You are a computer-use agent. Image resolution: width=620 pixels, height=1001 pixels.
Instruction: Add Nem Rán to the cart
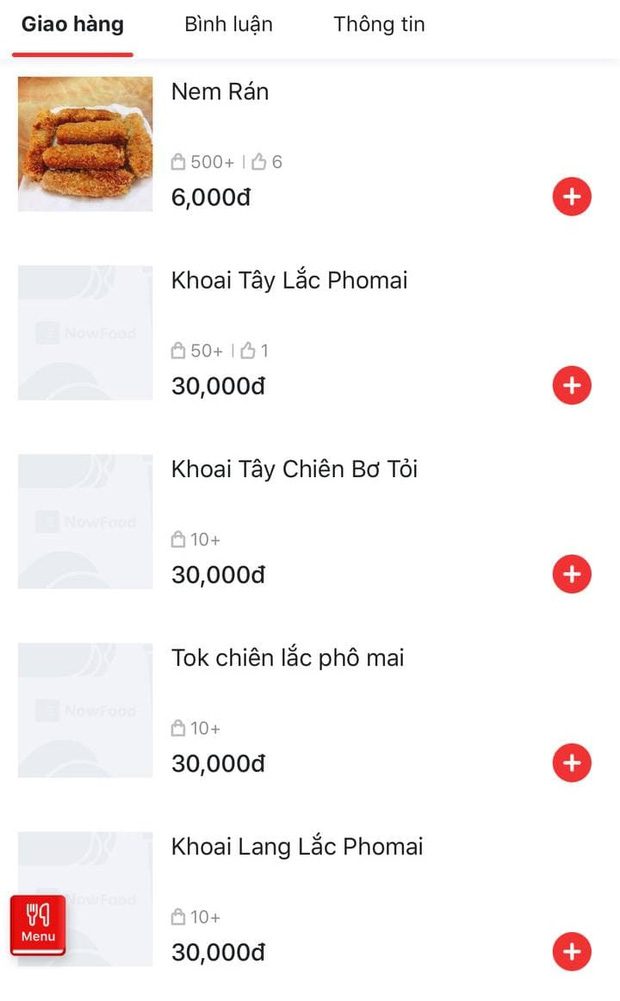tap(572, 197)
